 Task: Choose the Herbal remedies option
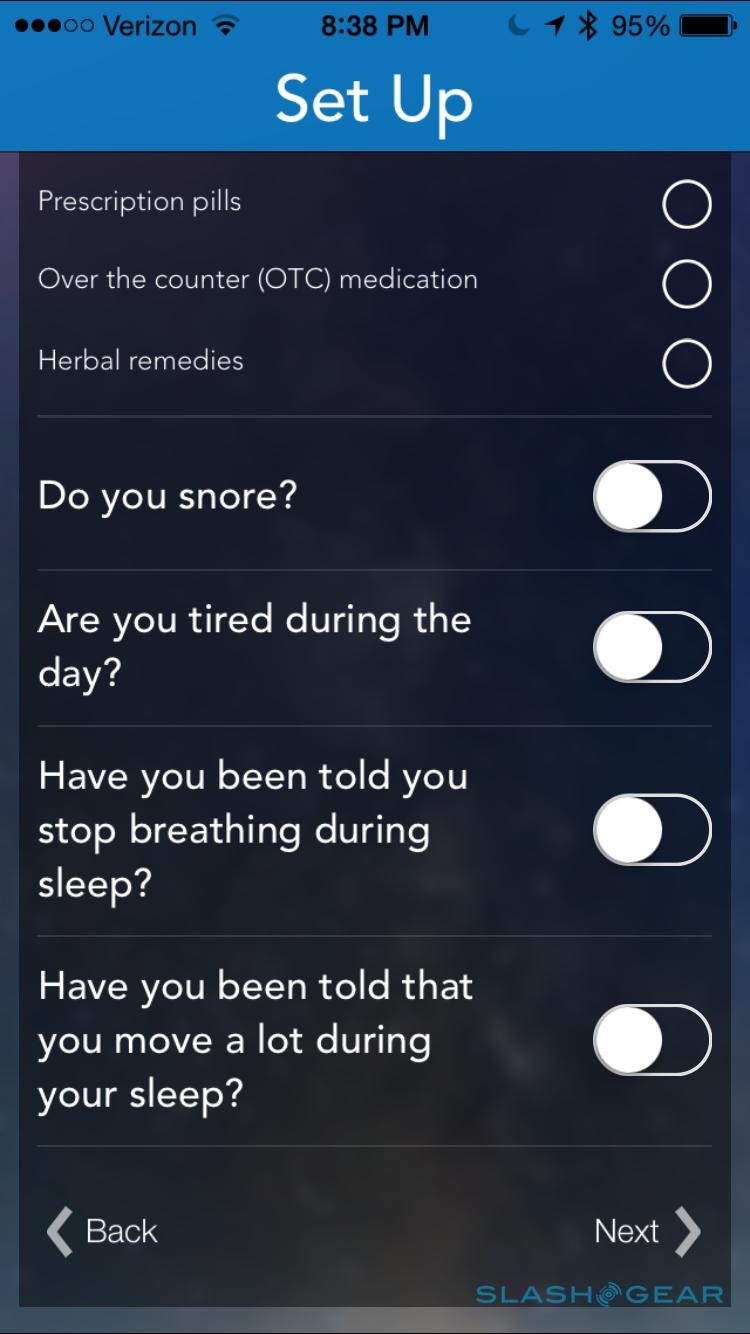(686, 363)
